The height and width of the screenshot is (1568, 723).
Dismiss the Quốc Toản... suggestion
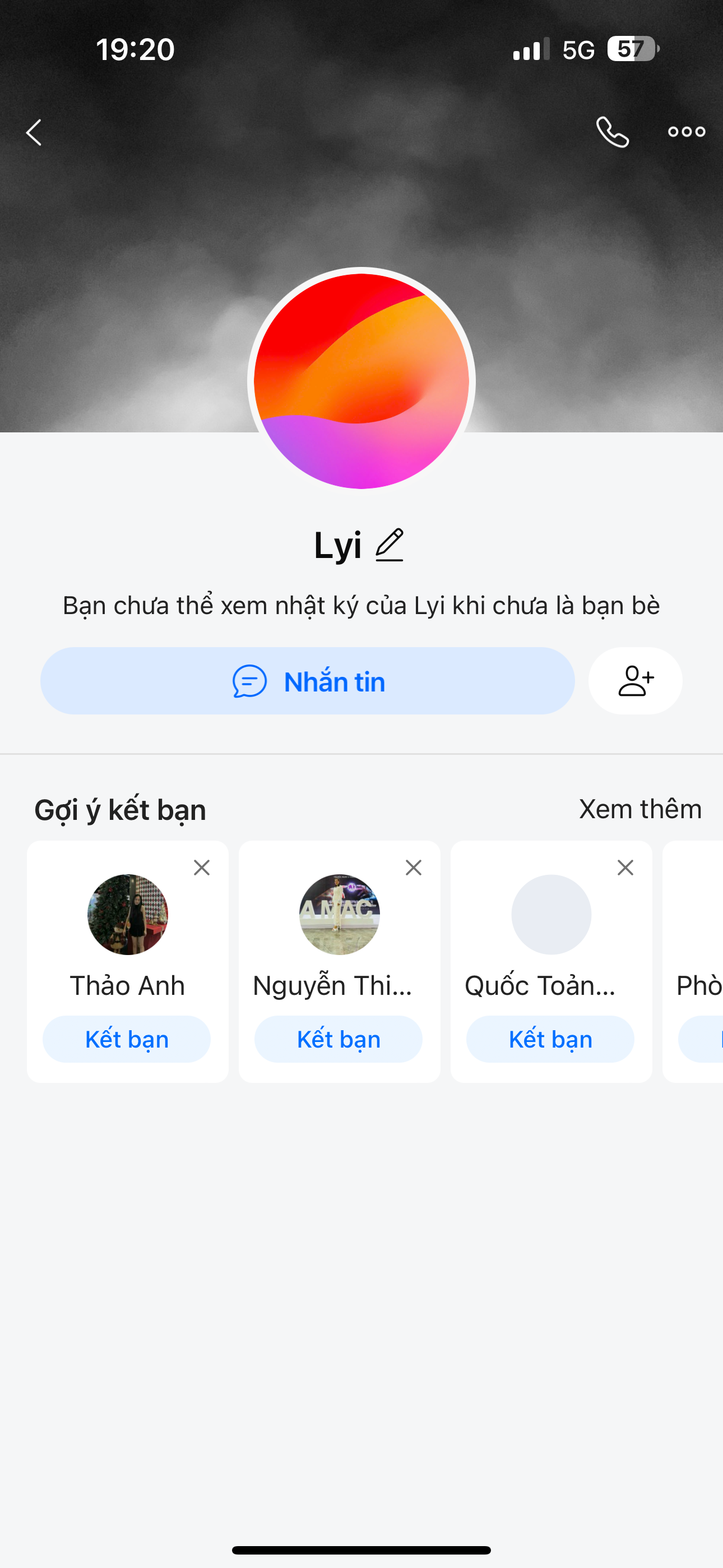coord(625,868)
